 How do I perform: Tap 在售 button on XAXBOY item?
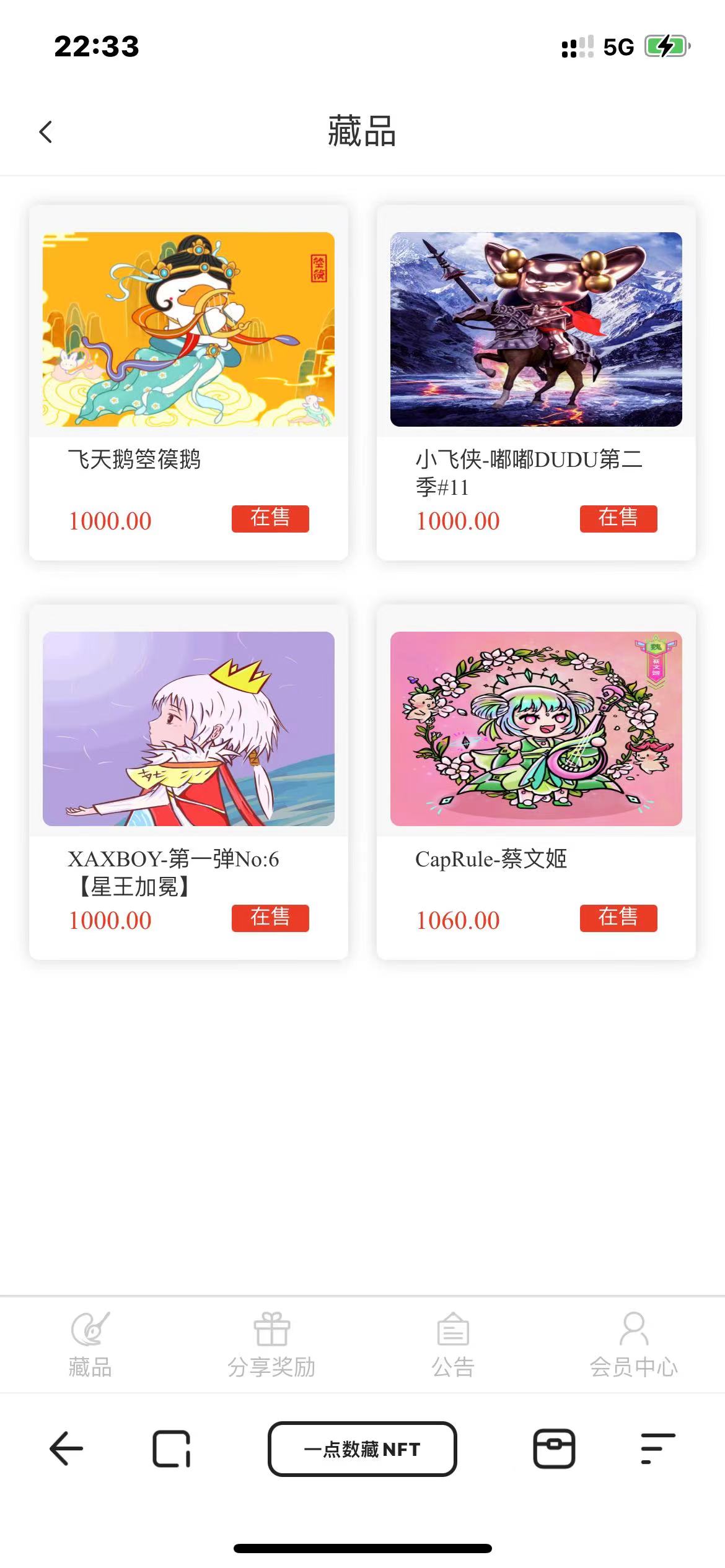(x=270, y=918)
